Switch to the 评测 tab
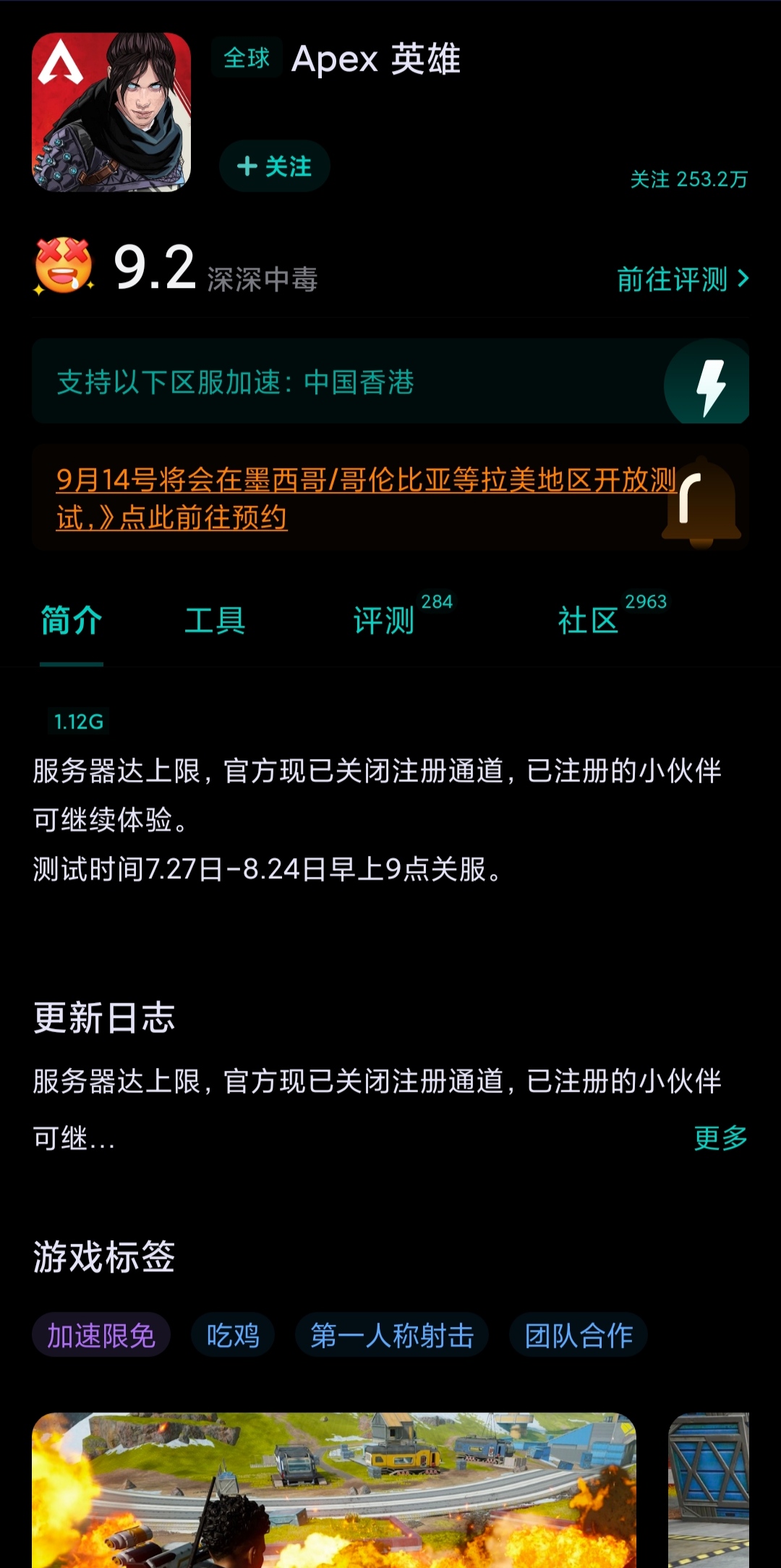Image resolution: width=781 pixels, height=1568 pixels. click(385, 621)
